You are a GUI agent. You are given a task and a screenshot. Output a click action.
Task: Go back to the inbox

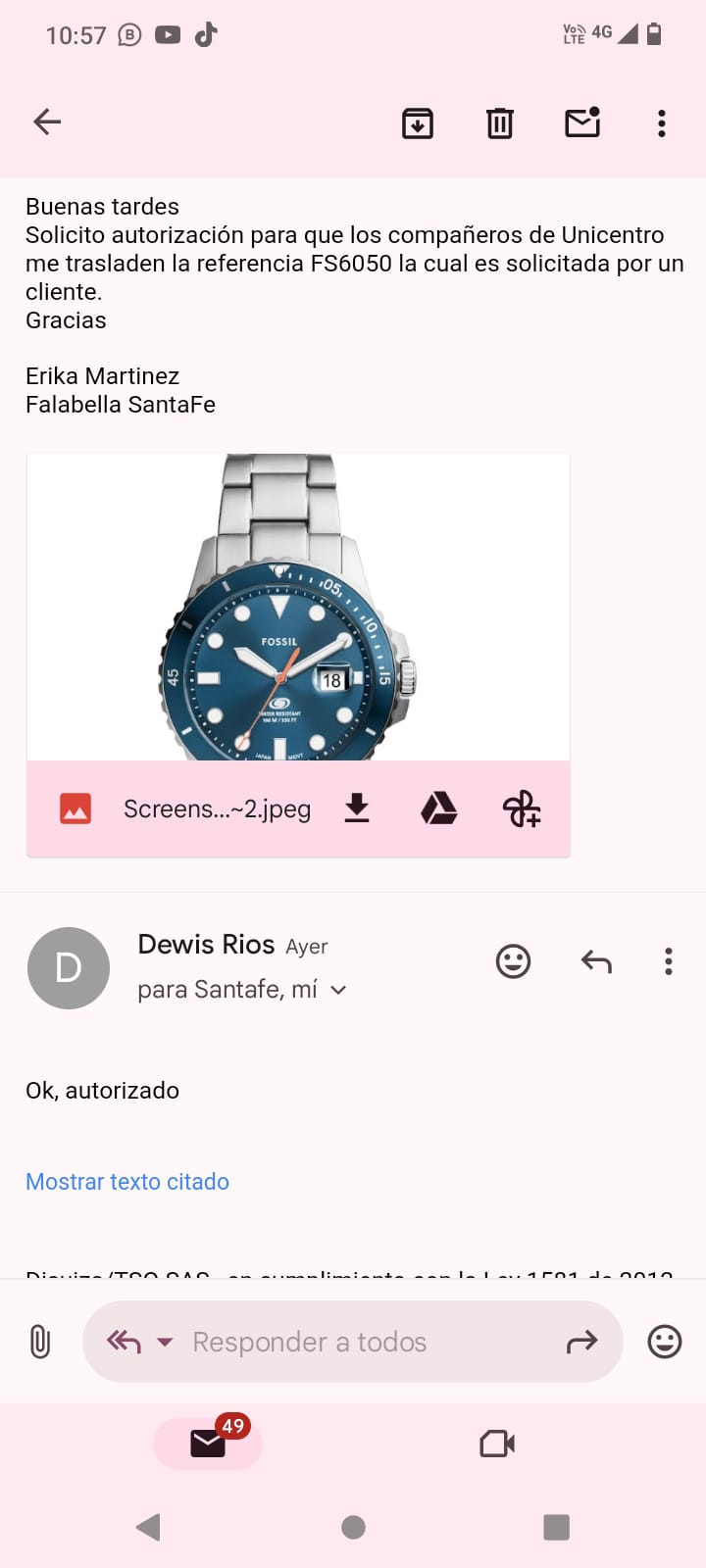pyautogui.click(x=47, y=122)
